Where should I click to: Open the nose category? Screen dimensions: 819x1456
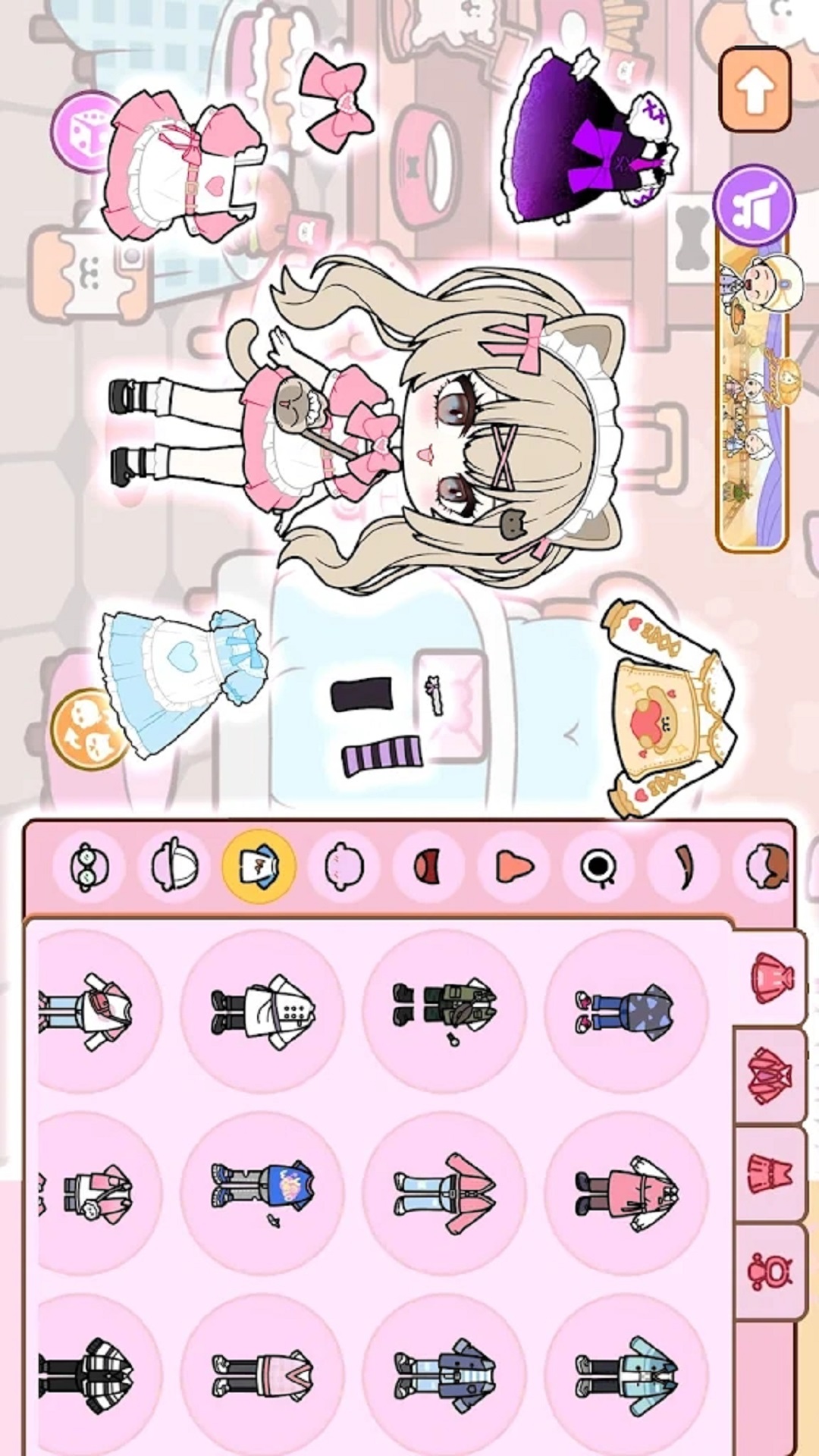[x=515, y=865]
